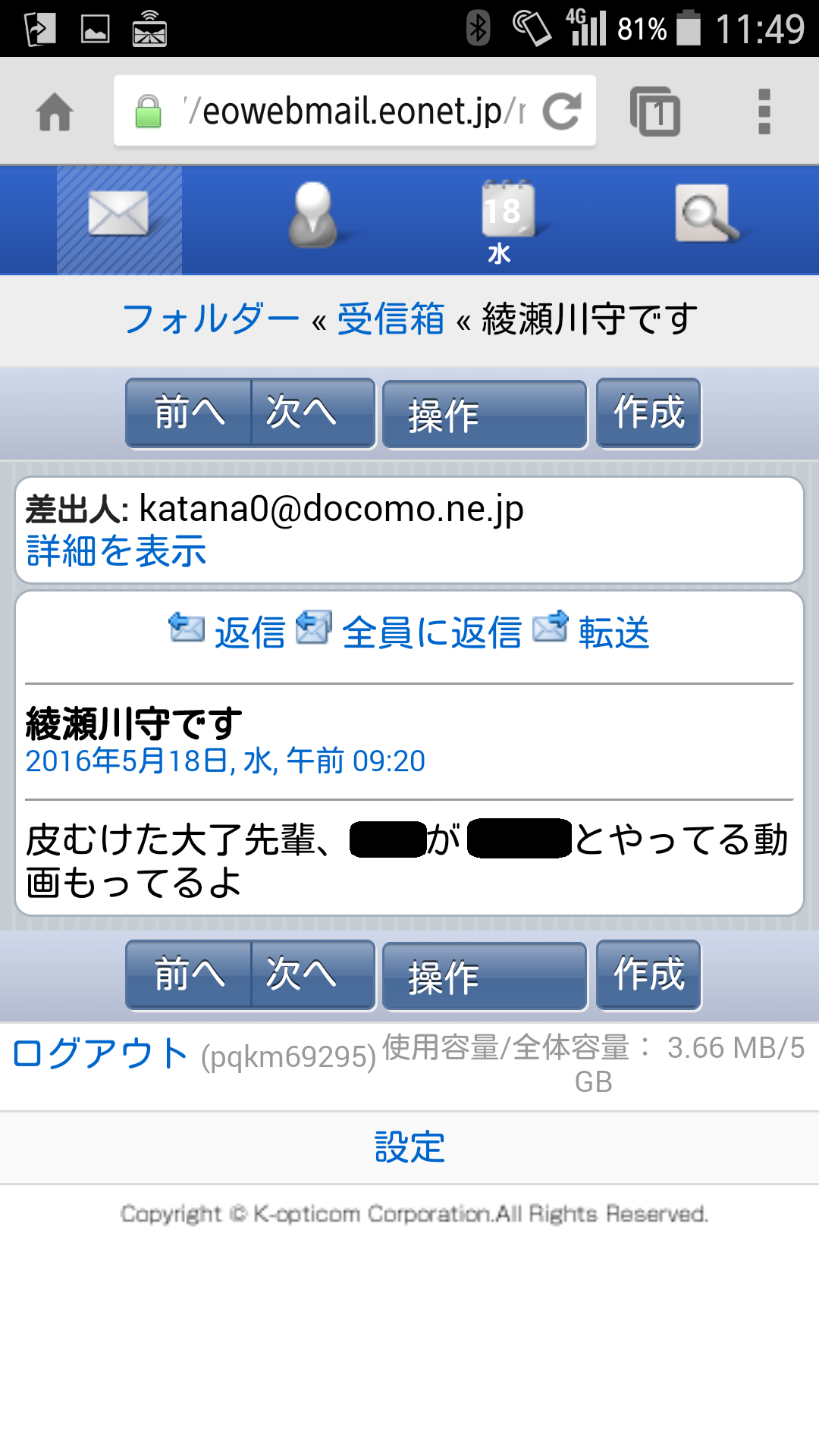Screen dimensions: 819x1456
Task: Tap the top 次へ next button
Action: pyautogui.click(x=313, y=413)
